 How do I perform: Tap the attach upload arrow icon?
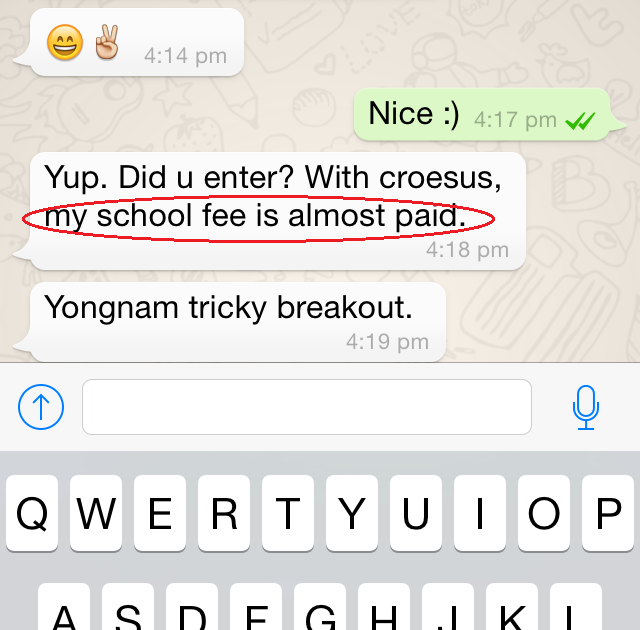(x=41, y=407)
